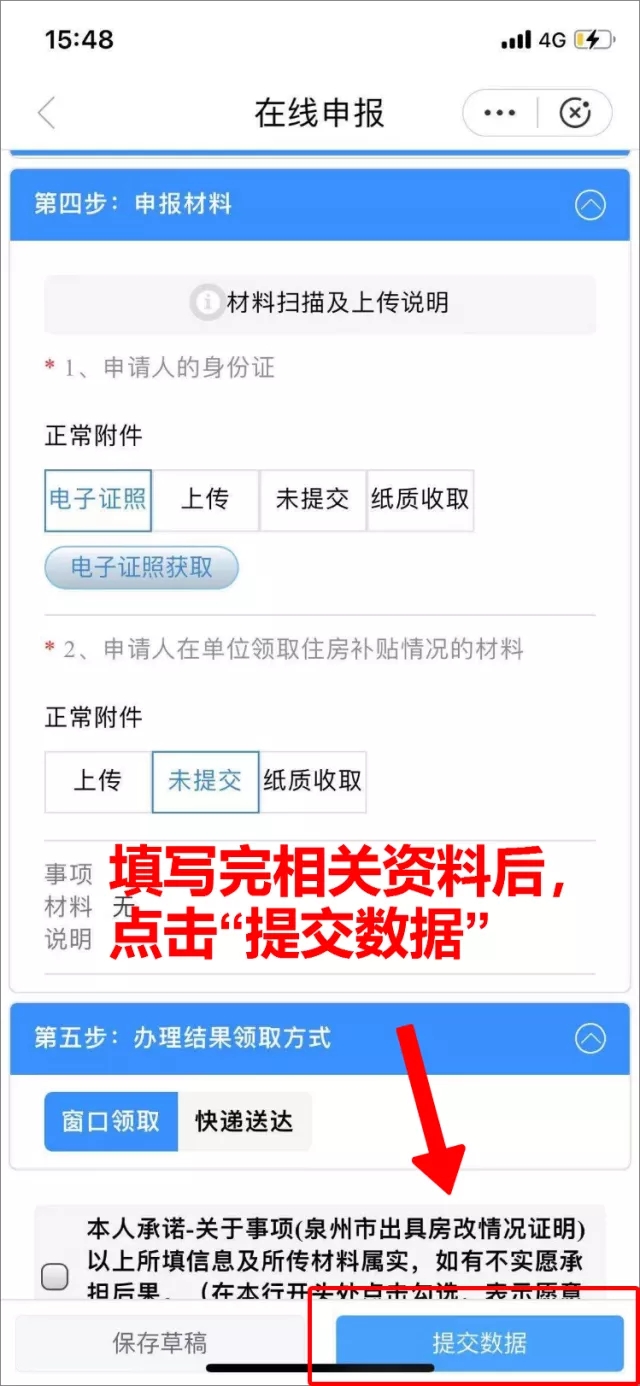The image size is (640, 1386).
Task: Go back from the 在线申报 page
Action: tap(46, 113)
